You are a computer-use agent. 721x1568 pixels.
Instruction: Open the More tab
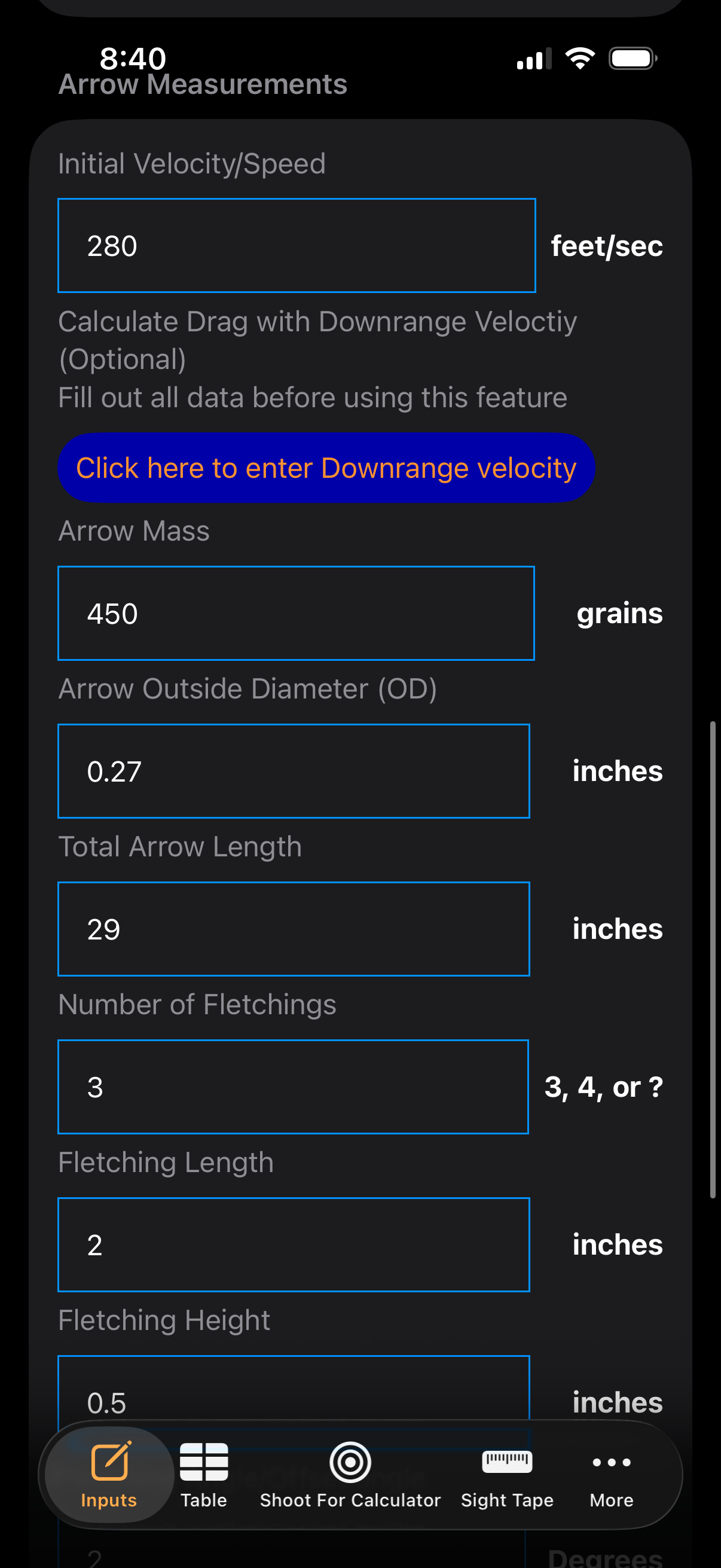click(611, 1474)
